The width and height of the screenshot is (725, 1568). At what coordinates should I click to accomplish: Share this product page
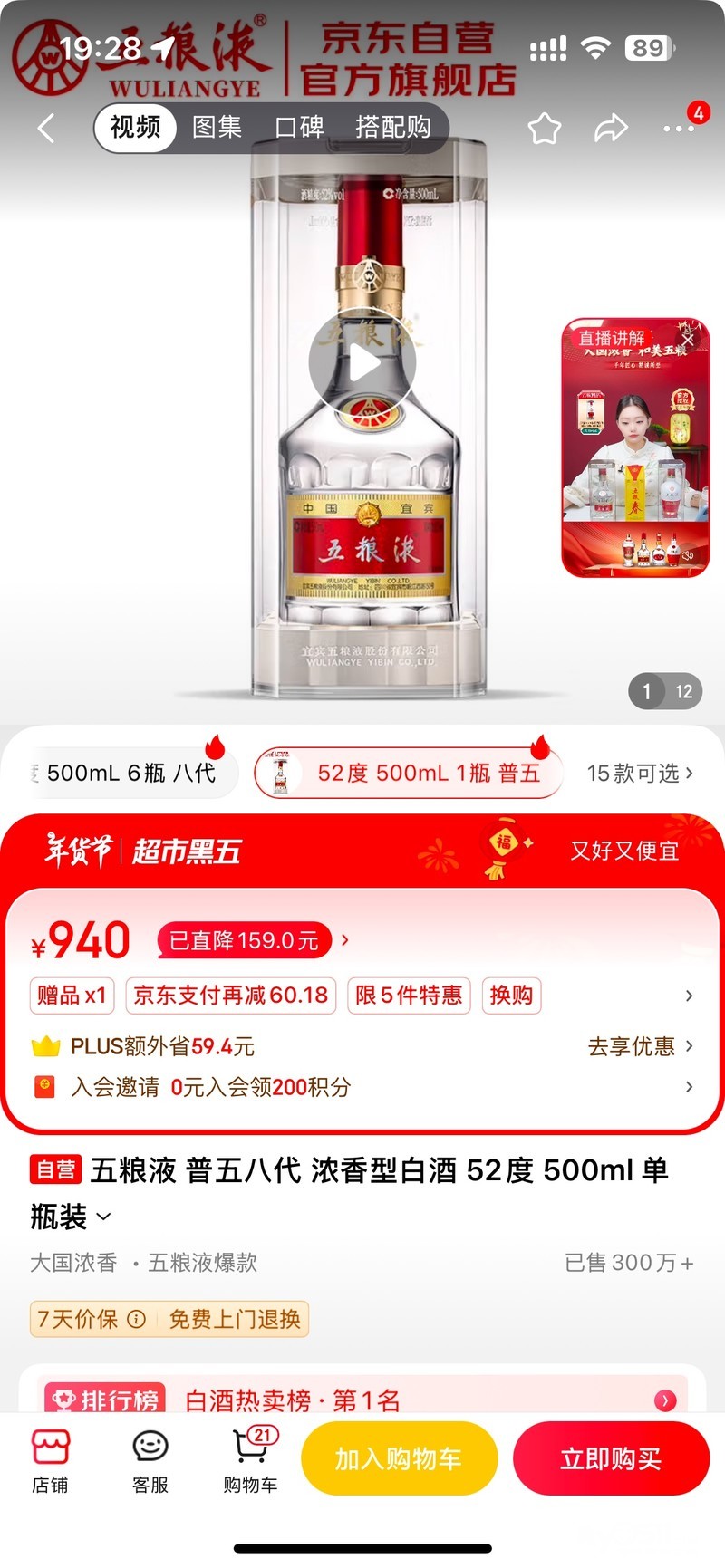611,129
